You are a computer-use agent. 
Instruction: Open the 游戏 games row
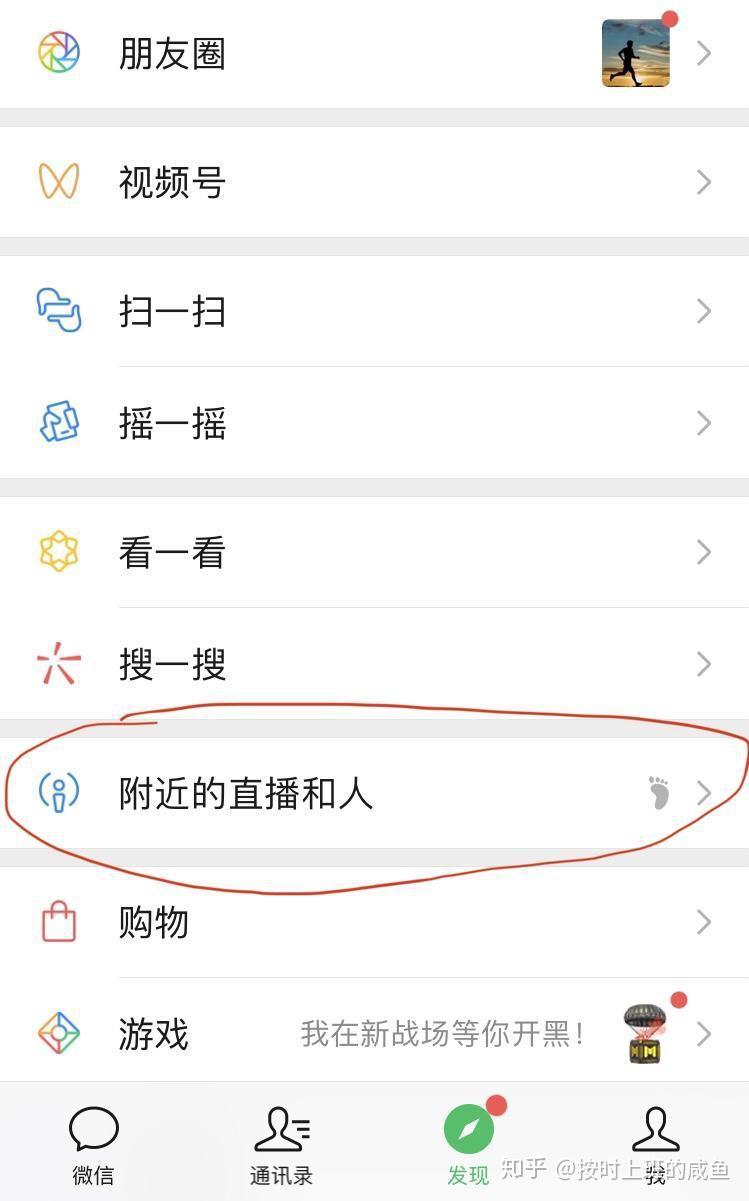374,1031
